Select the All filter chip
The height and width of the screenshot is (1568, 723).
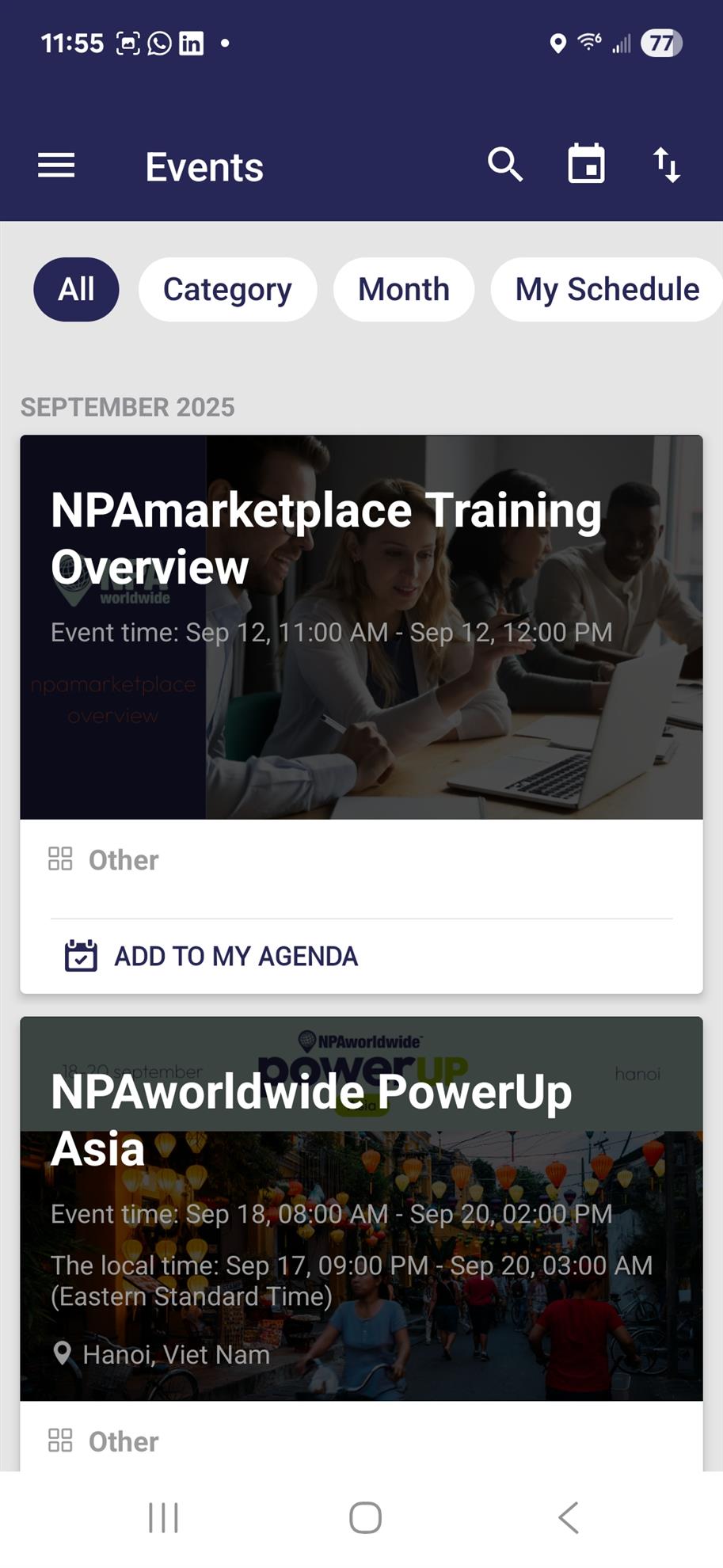point(76,289)
